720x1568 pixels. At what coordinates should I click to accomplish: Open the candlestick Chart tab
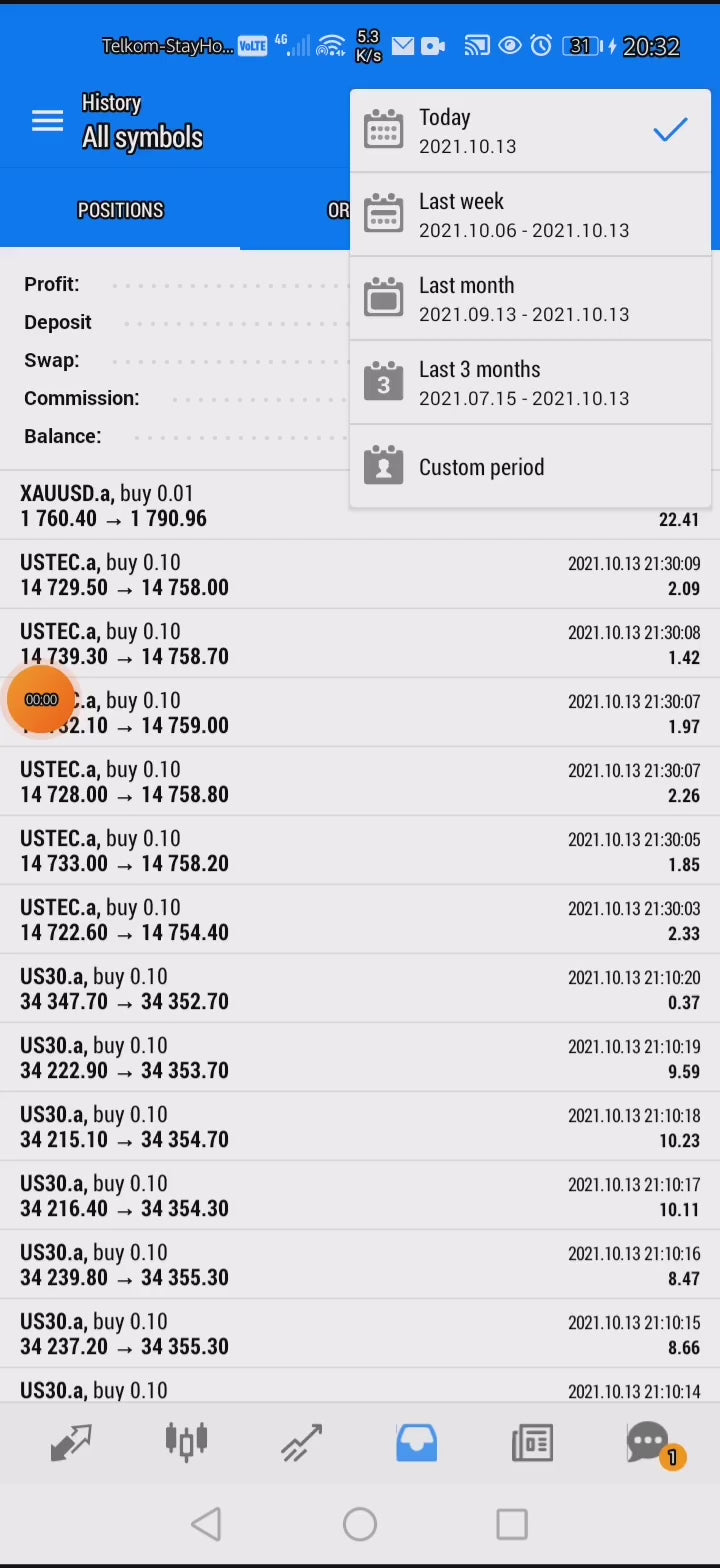[x=186, y=1442]
